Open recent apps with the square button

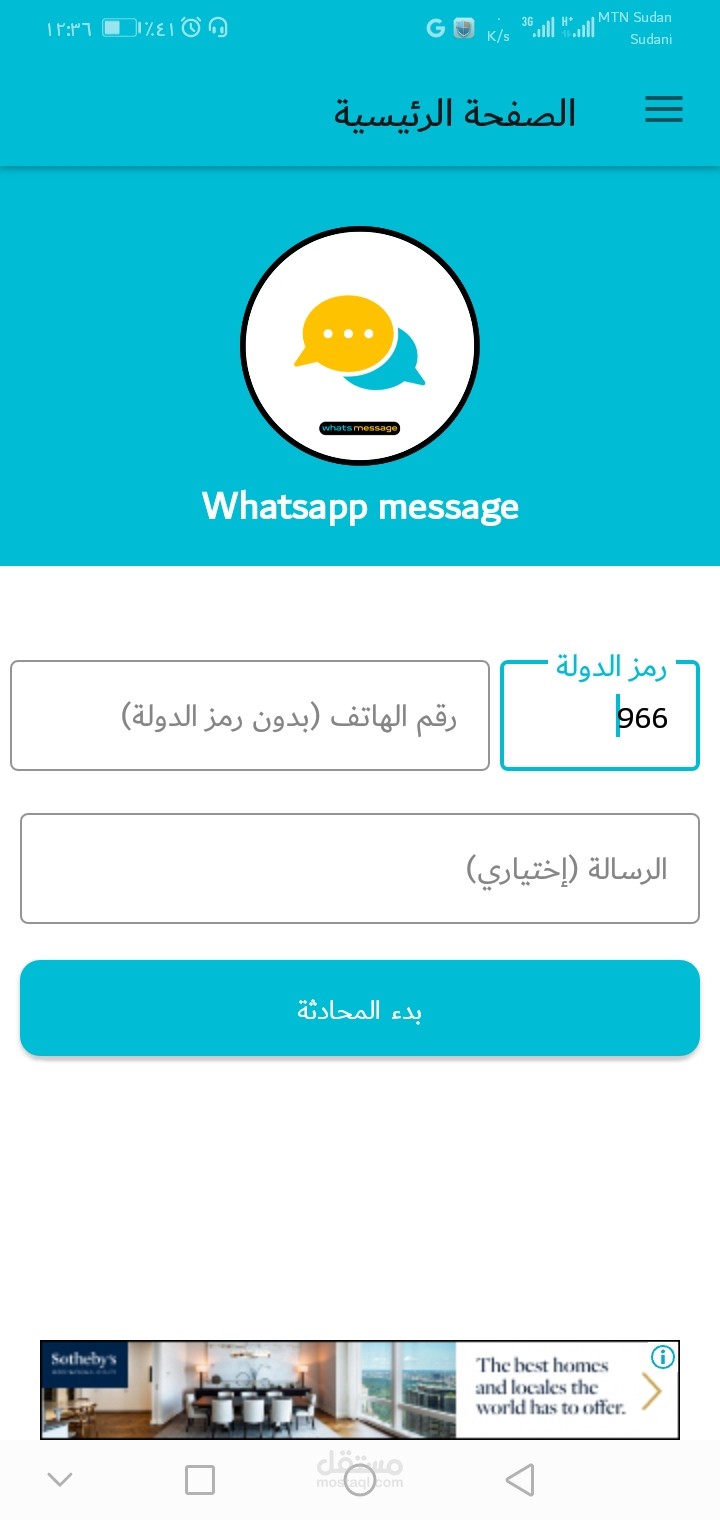pos(199,1477)
